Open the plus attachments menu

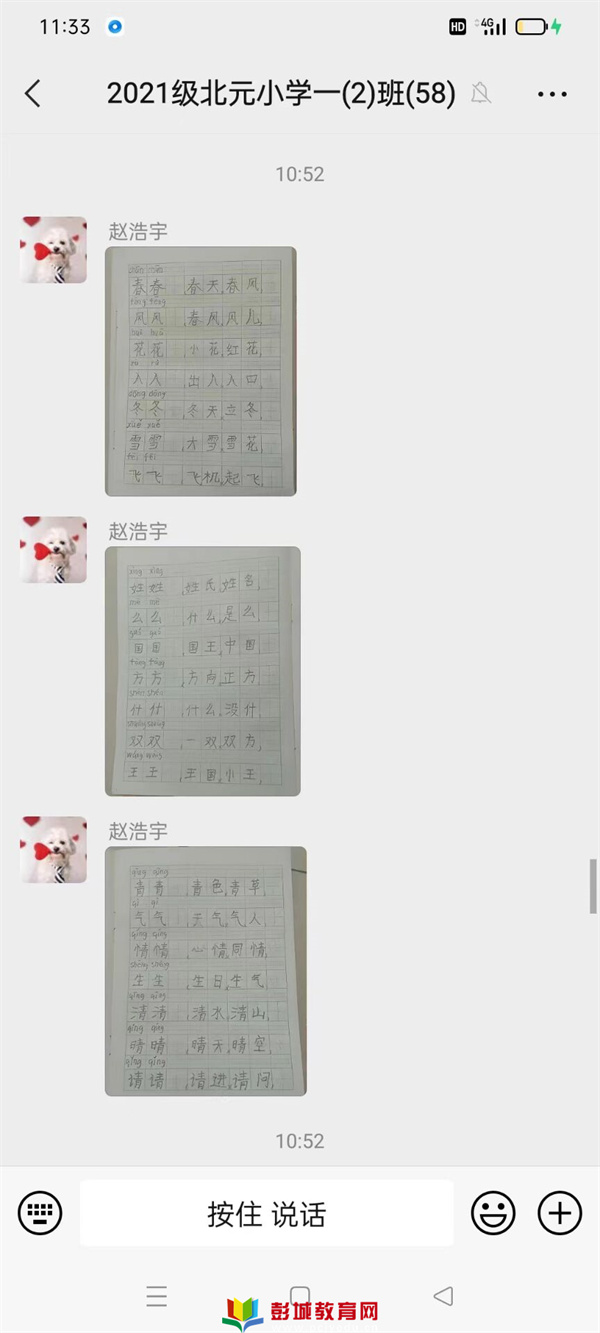pos(560,1214)
